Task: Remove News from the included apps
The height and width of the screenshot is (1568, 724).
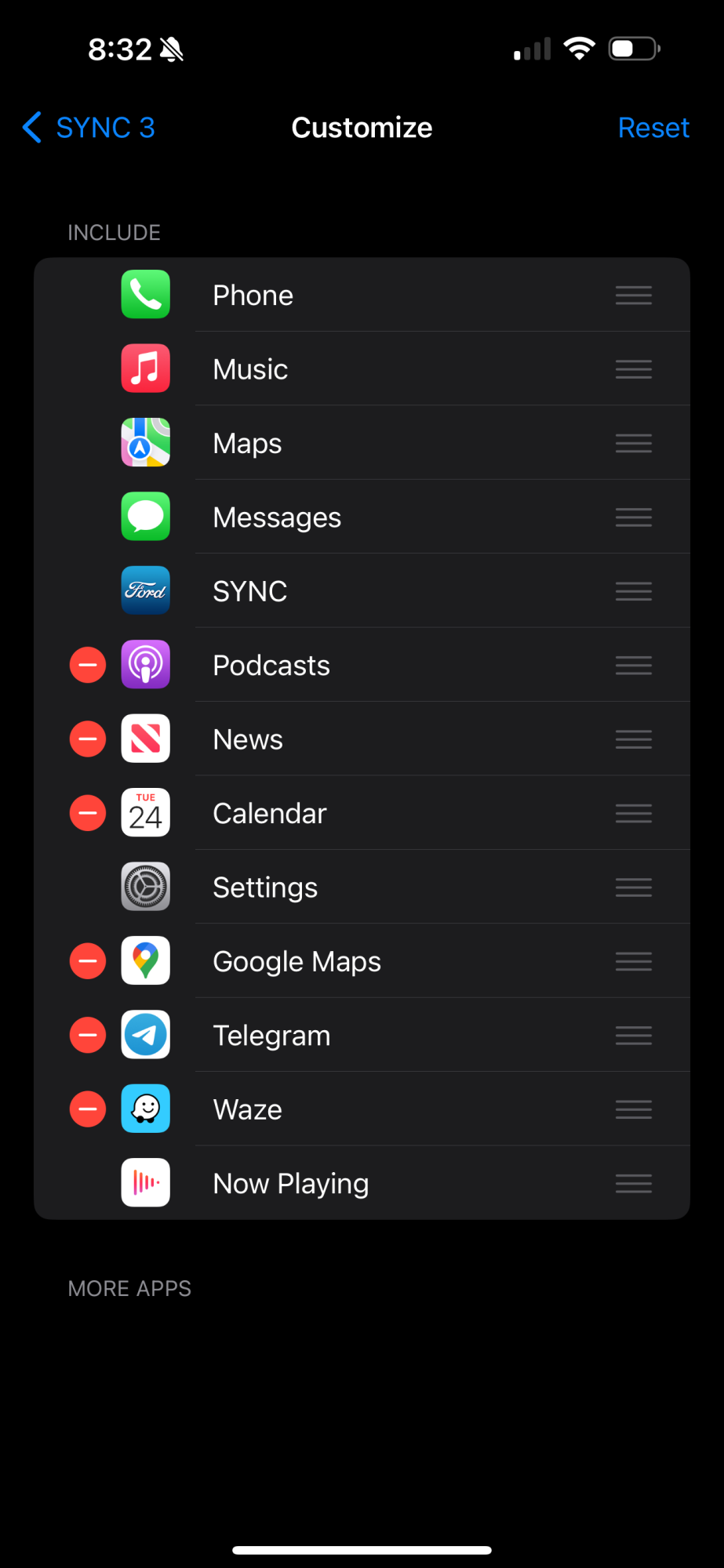Action: click(x=88, y=739)
